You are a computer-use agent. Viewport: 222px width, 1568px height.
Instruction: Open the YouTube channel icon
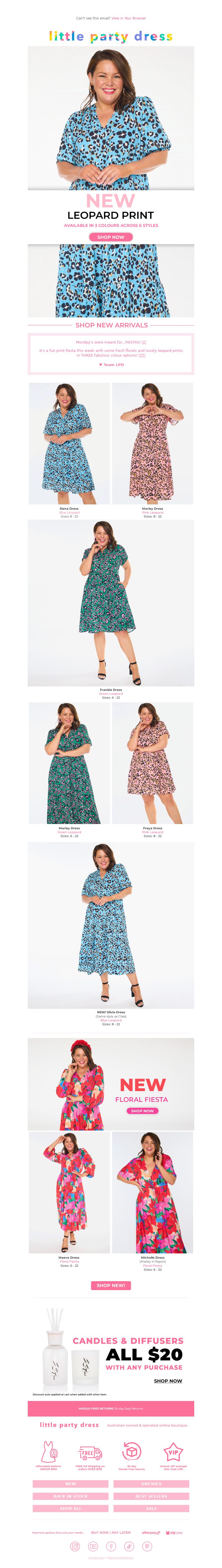93,1546
